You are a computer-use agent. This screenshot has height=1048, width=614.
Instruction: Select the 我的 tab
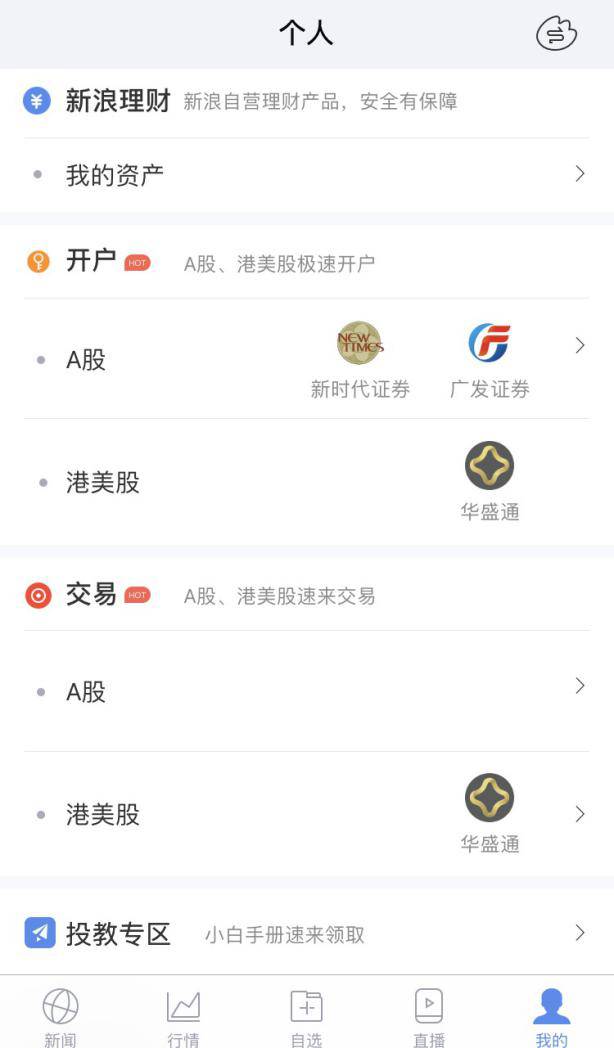tap(552, 1016)
